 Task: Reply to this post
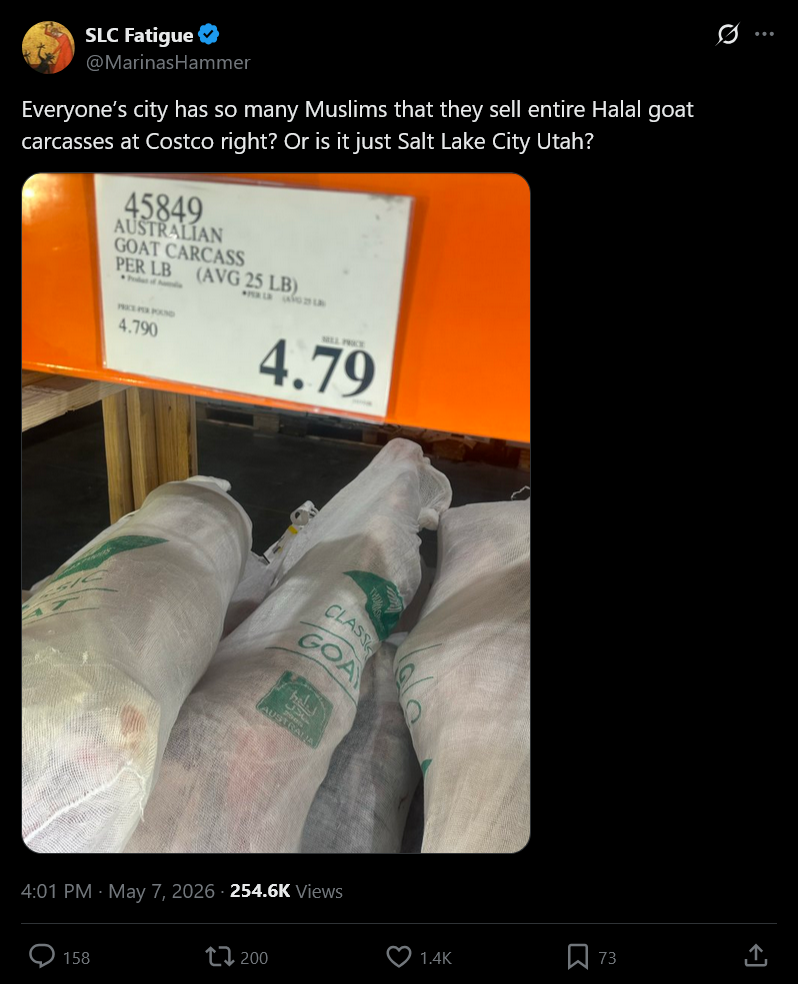click(60, 957)
